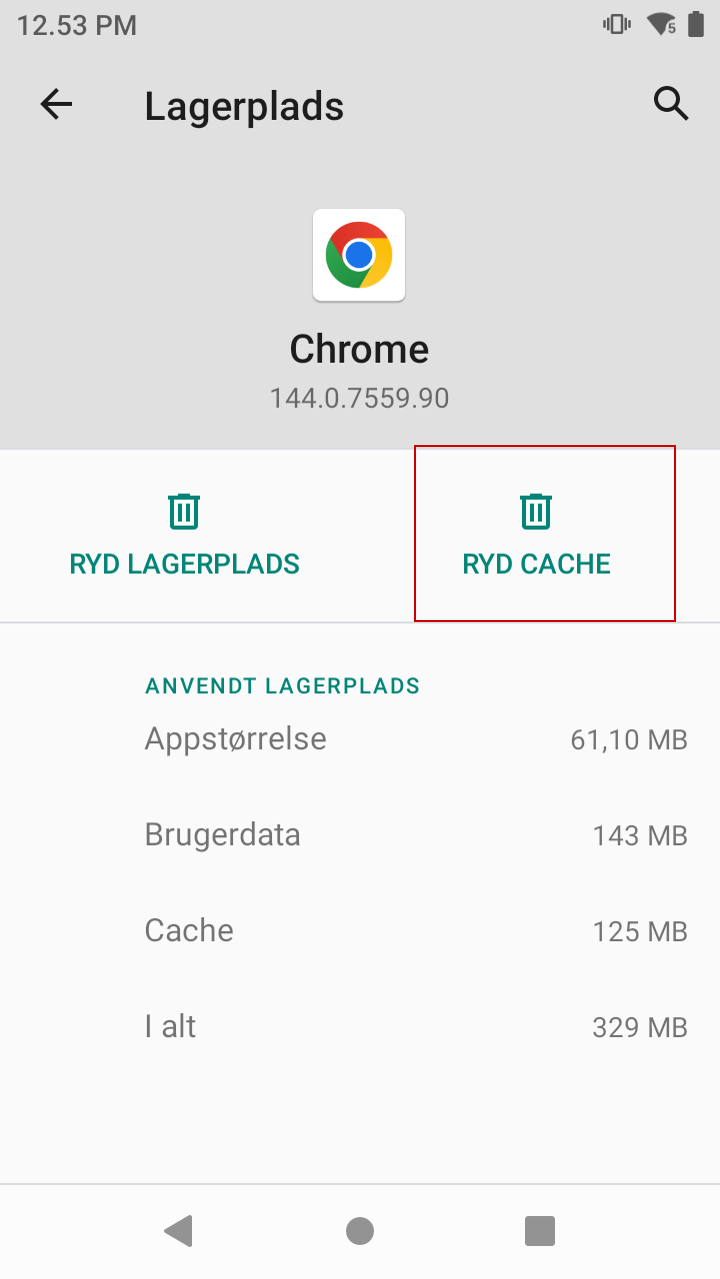Open recent apps from the navigation bar

click(540, 1231)
